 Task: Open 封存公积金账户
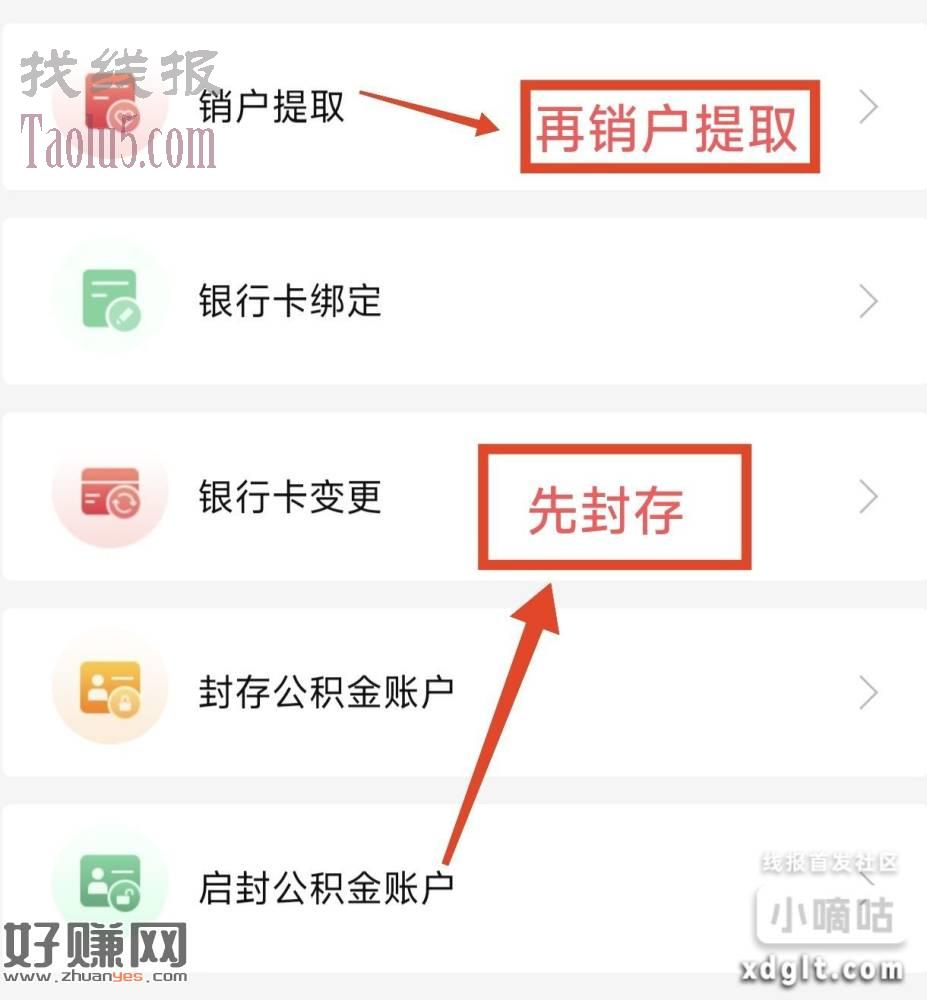[x=326, y=692]
